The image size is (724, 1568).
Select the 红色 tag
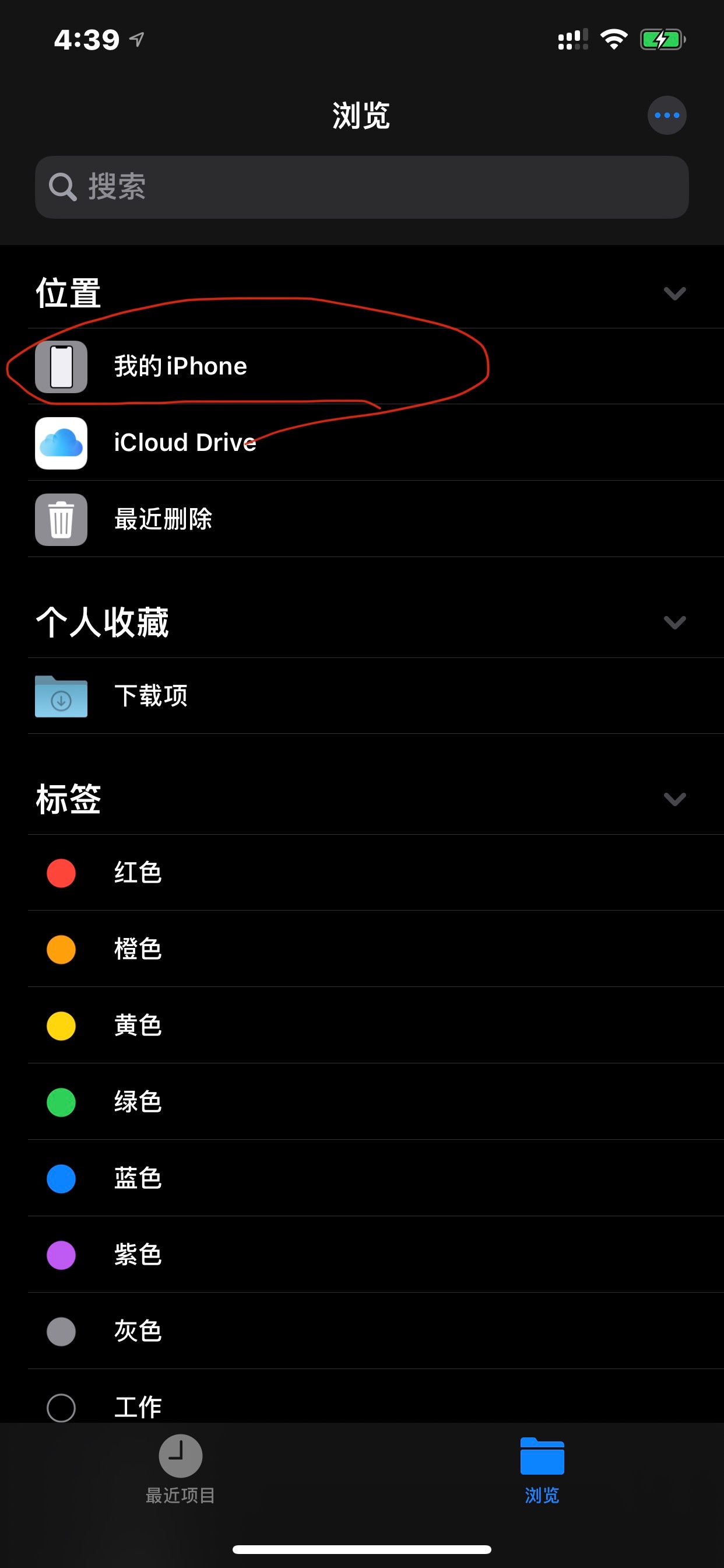[x=138, y=873]
